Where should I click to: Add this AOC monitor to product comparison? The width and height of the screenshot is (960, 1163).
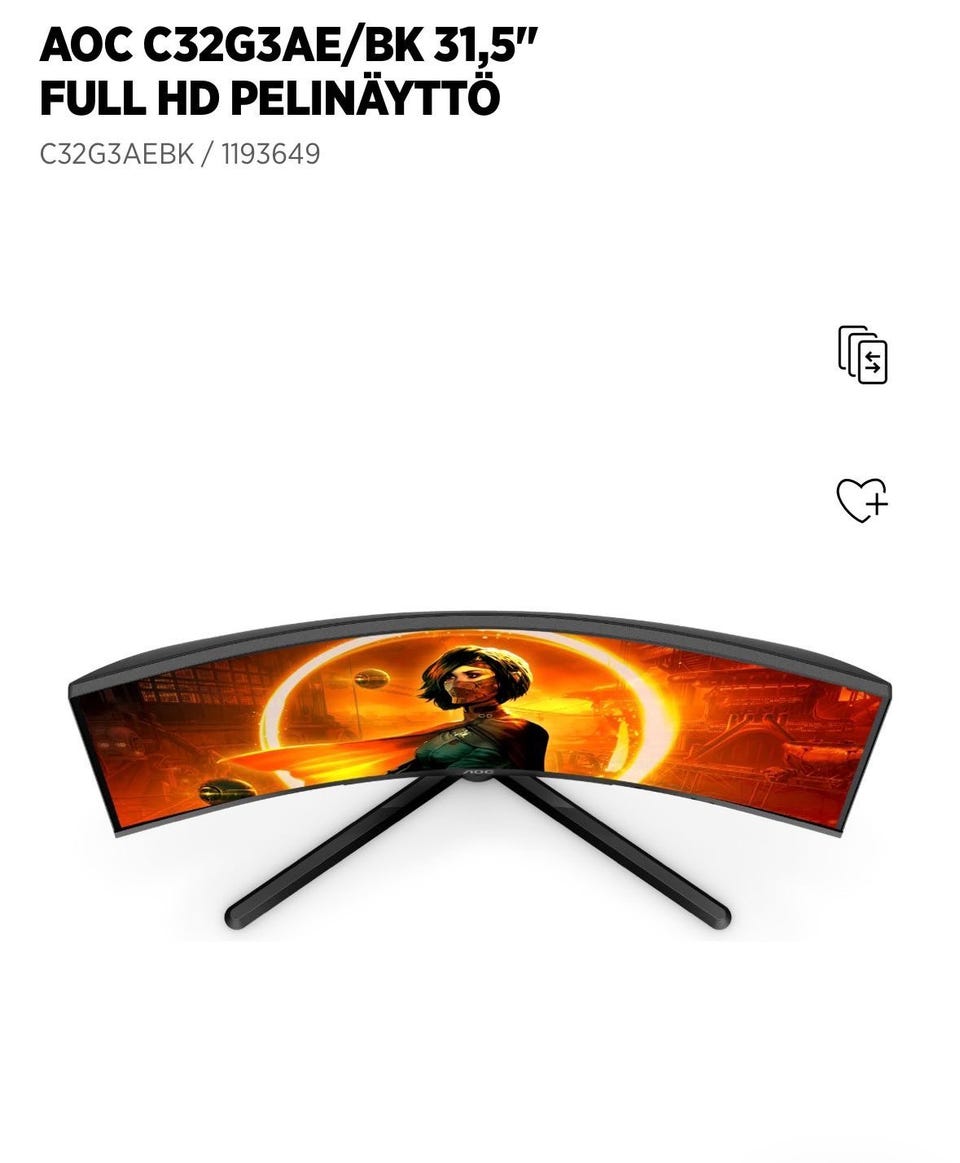(862, 355)
